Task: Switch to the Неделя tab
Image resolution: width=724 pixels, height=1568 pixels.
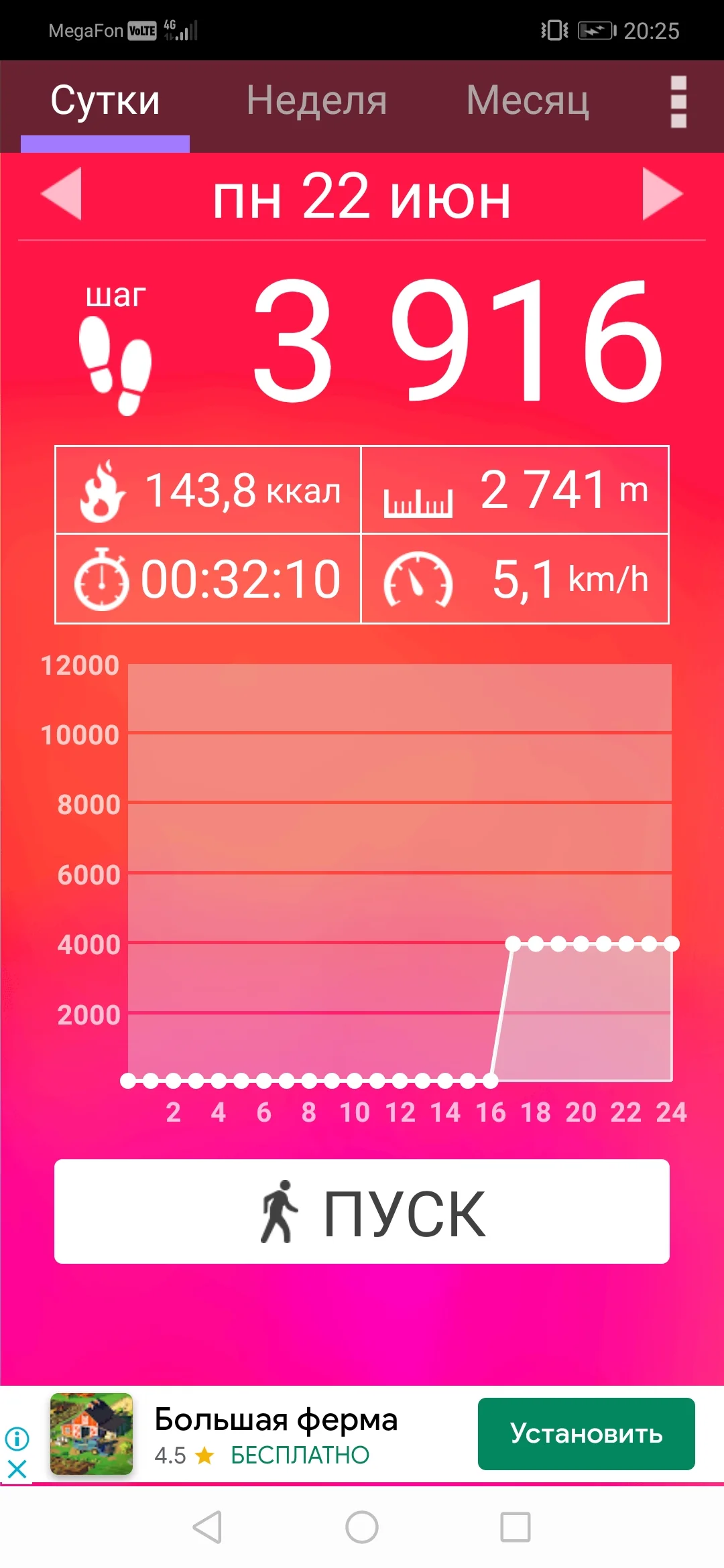Action: (316, 101)
